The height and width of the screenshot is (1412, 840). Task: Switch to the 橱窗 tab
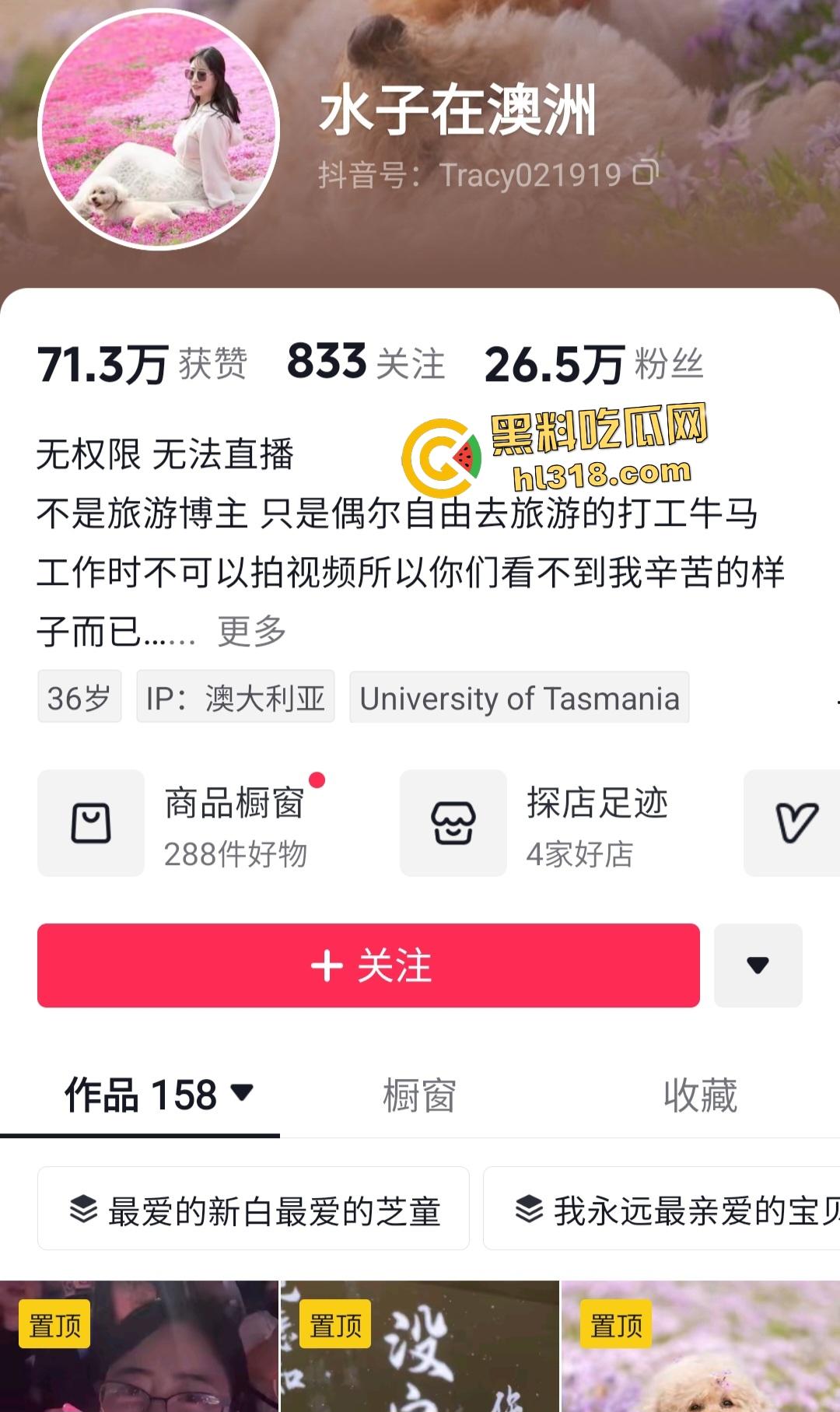(418, 1096)
